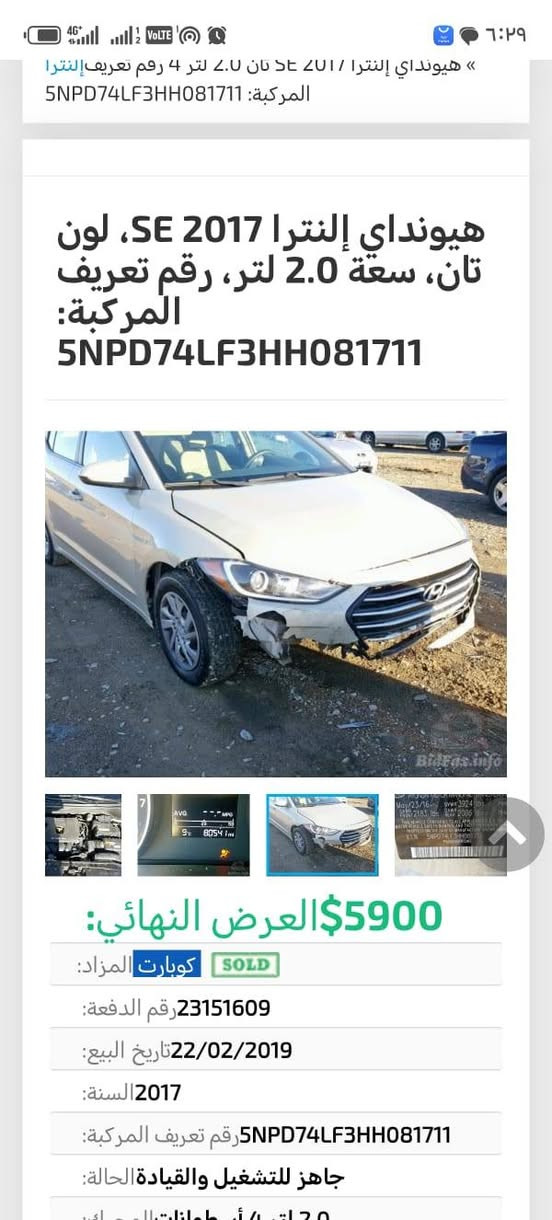This screenshot has width=552, height=1220.
Task: Open the main photo of the Hyundai Elantra
Action: tap(276, 604)
